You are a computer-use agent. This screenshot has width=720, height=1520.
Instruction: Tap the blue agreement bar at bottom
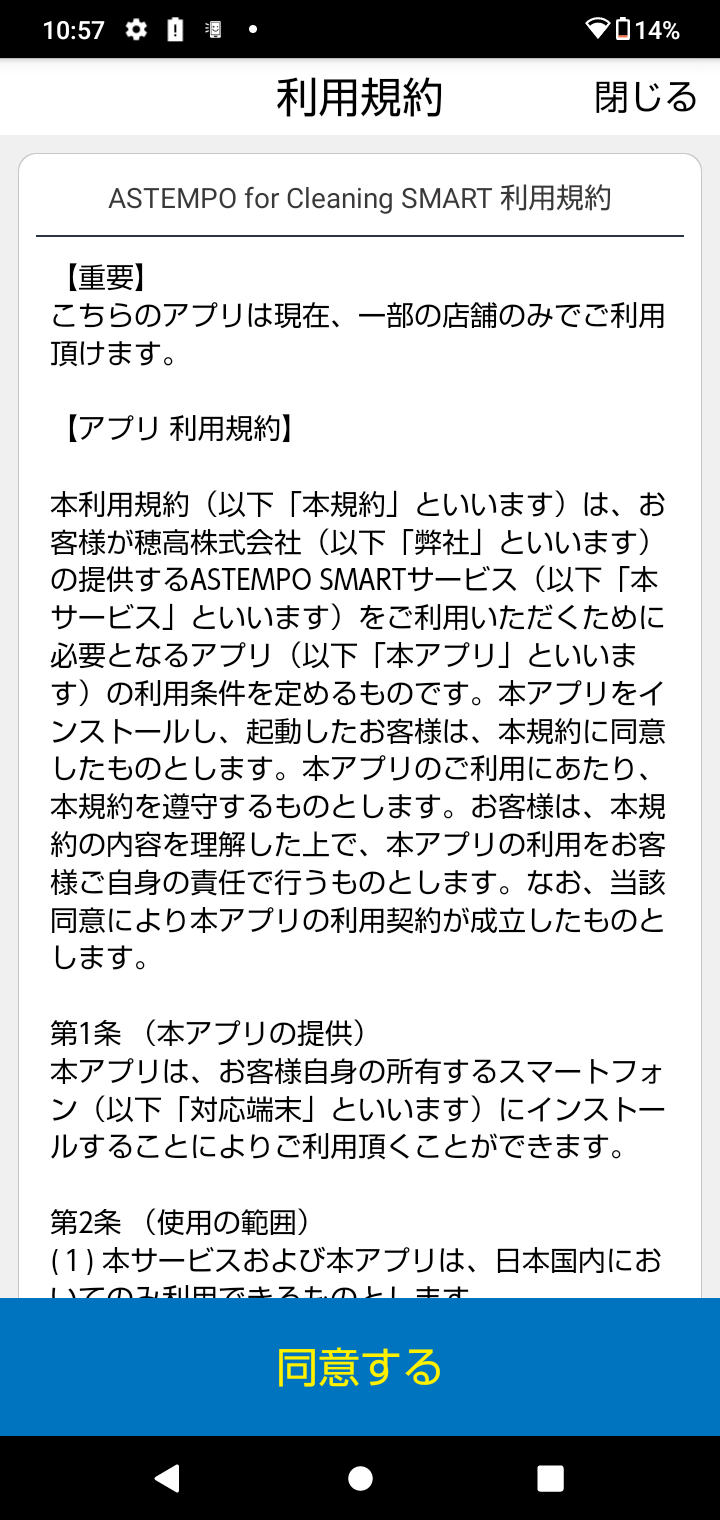(360, 1368)
